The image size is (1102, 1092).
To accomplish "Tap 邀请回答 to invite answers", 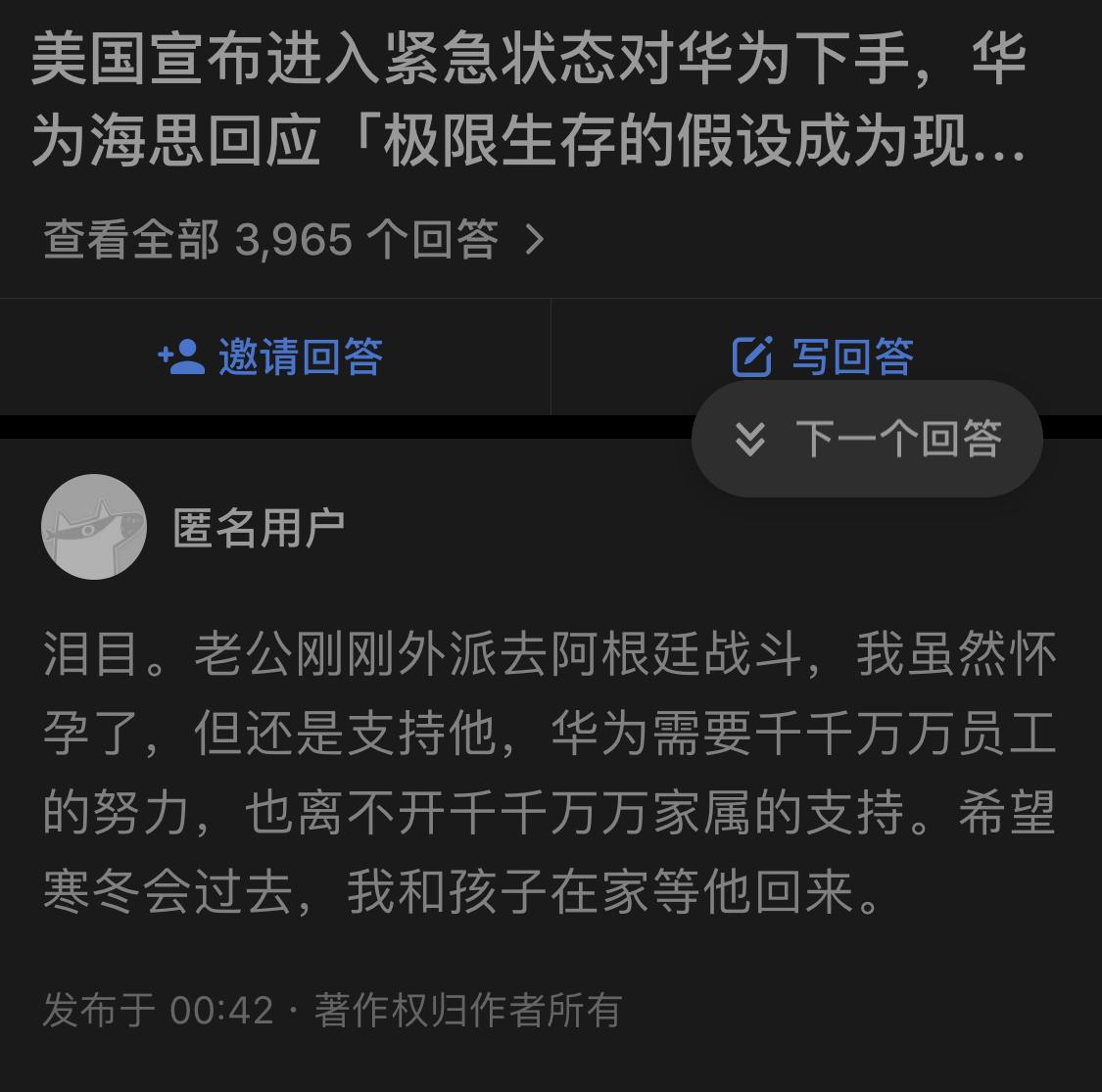I will pos(272,356).
